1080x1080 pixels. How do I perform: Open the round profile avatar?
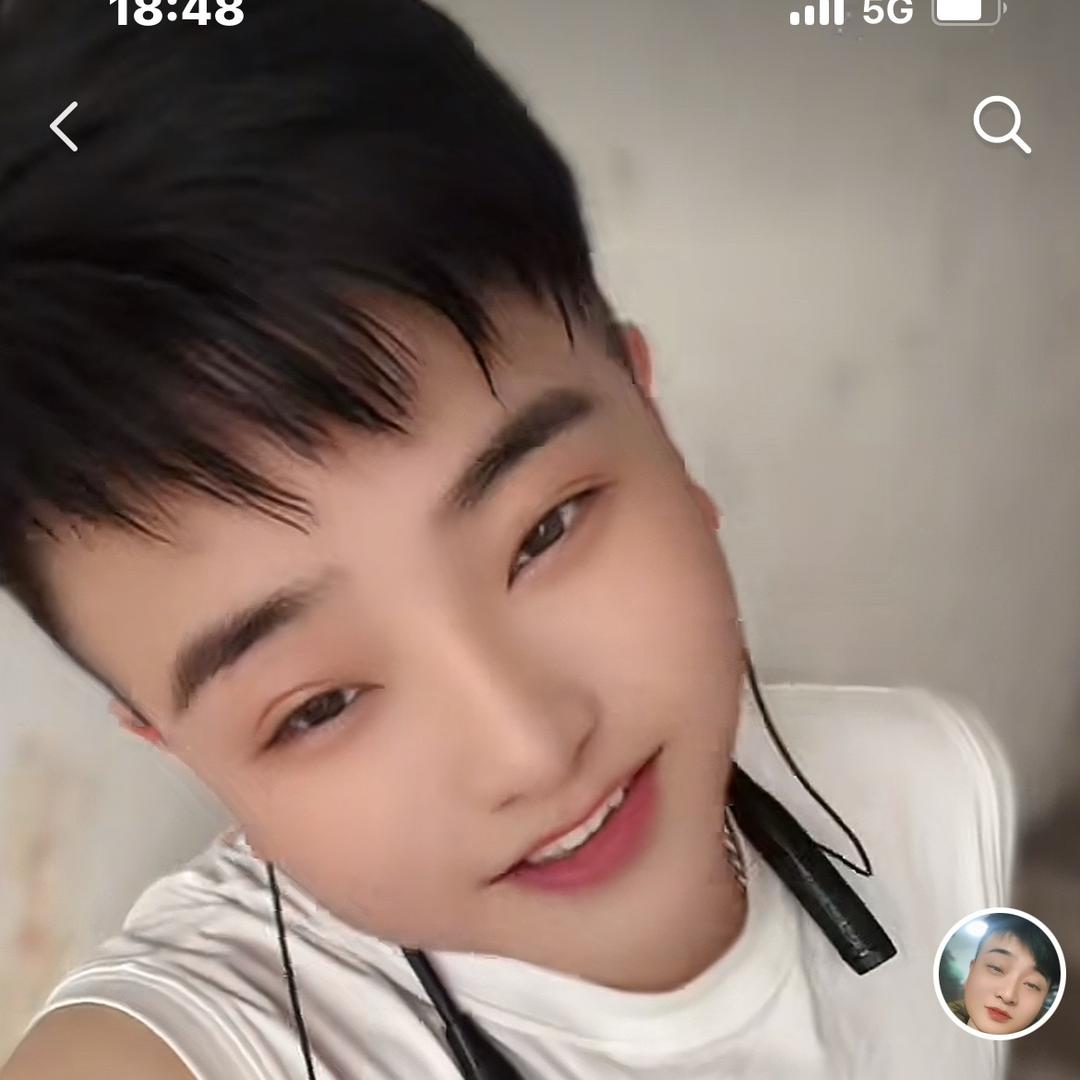[x=999, y=974]
